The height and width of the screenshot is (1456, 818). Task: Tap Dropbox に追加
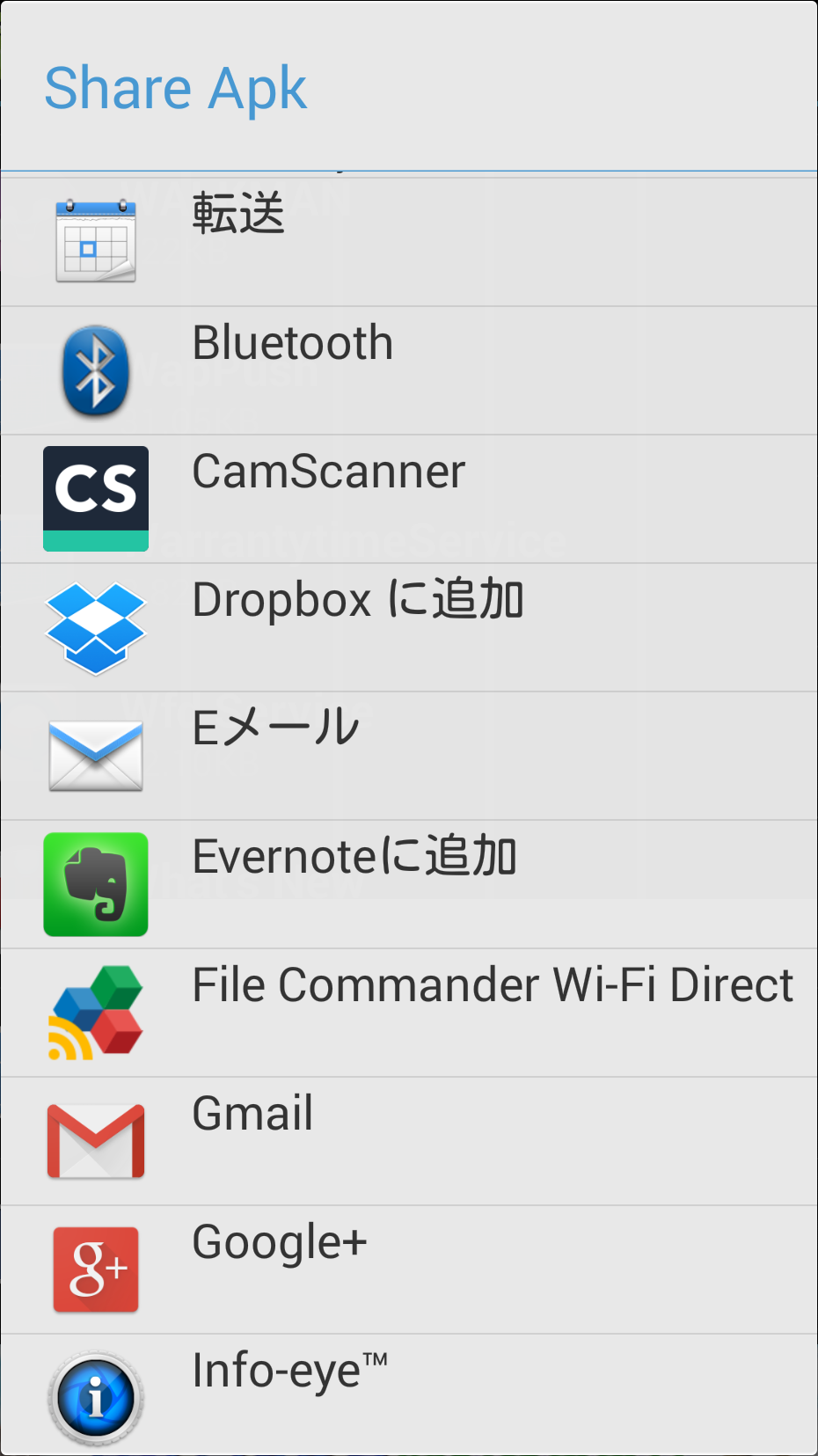tap(409, 627)
